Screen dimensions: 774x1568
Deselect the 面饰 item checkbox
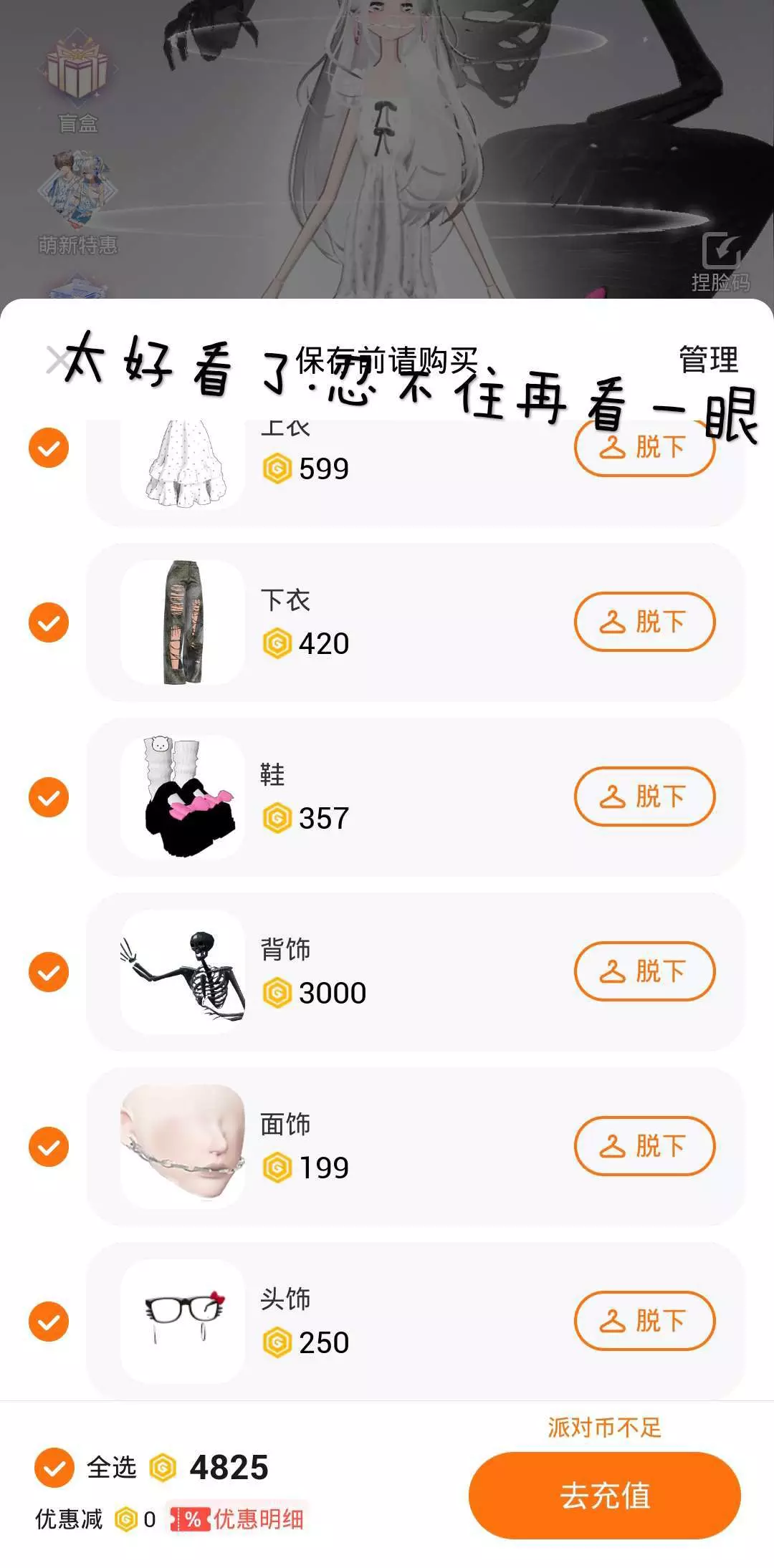49,1147
